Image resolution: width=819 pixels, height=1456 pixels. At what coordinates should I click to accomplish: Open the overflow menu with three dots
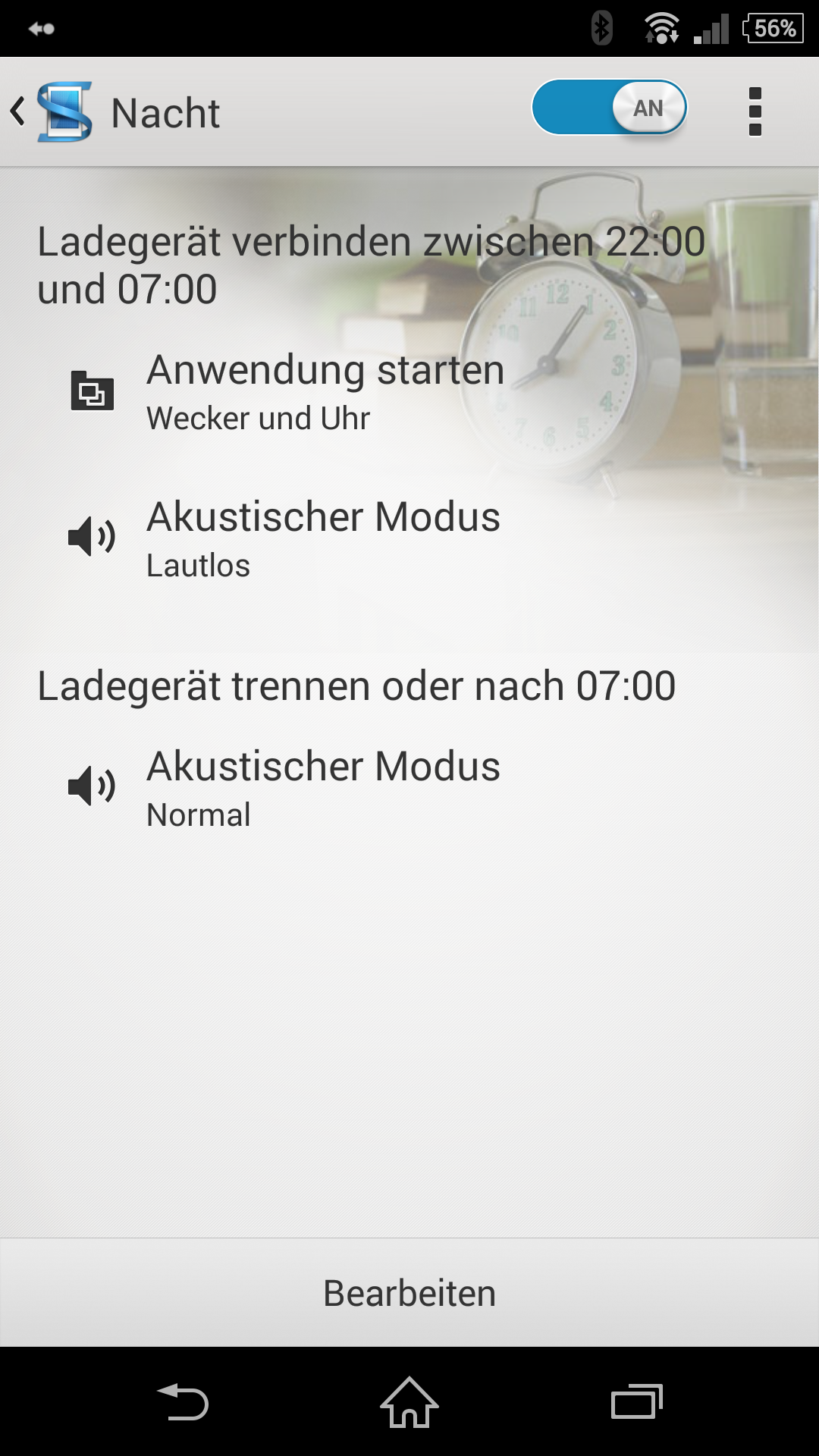755,110
